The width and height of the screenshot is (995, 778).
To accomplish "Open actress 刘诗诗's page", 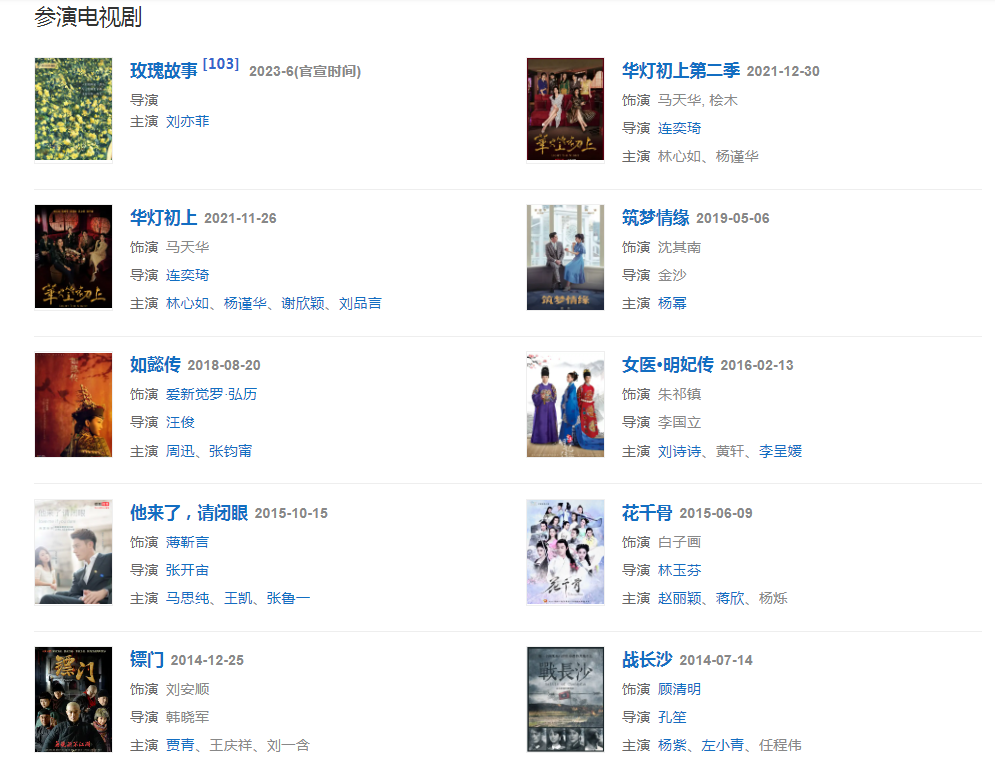I will click(679, 451).
